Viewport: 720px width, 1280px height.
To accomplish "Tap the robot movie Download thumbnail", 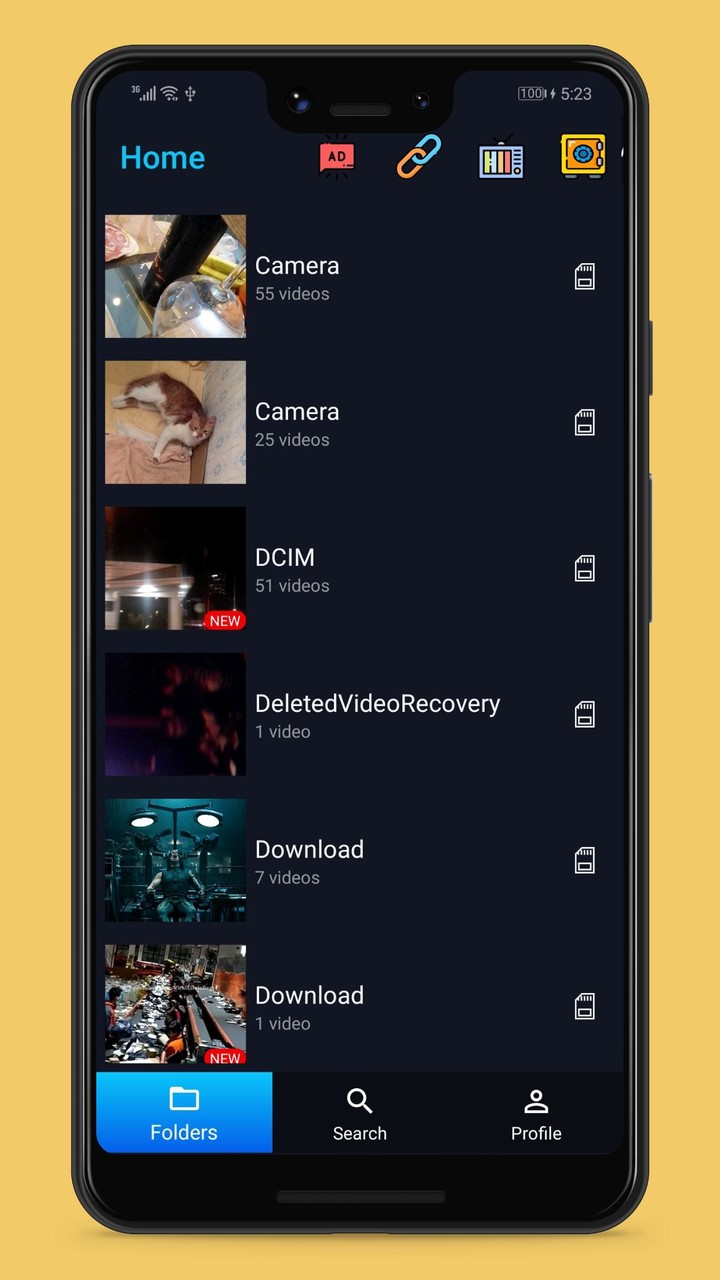I will 175,860.
